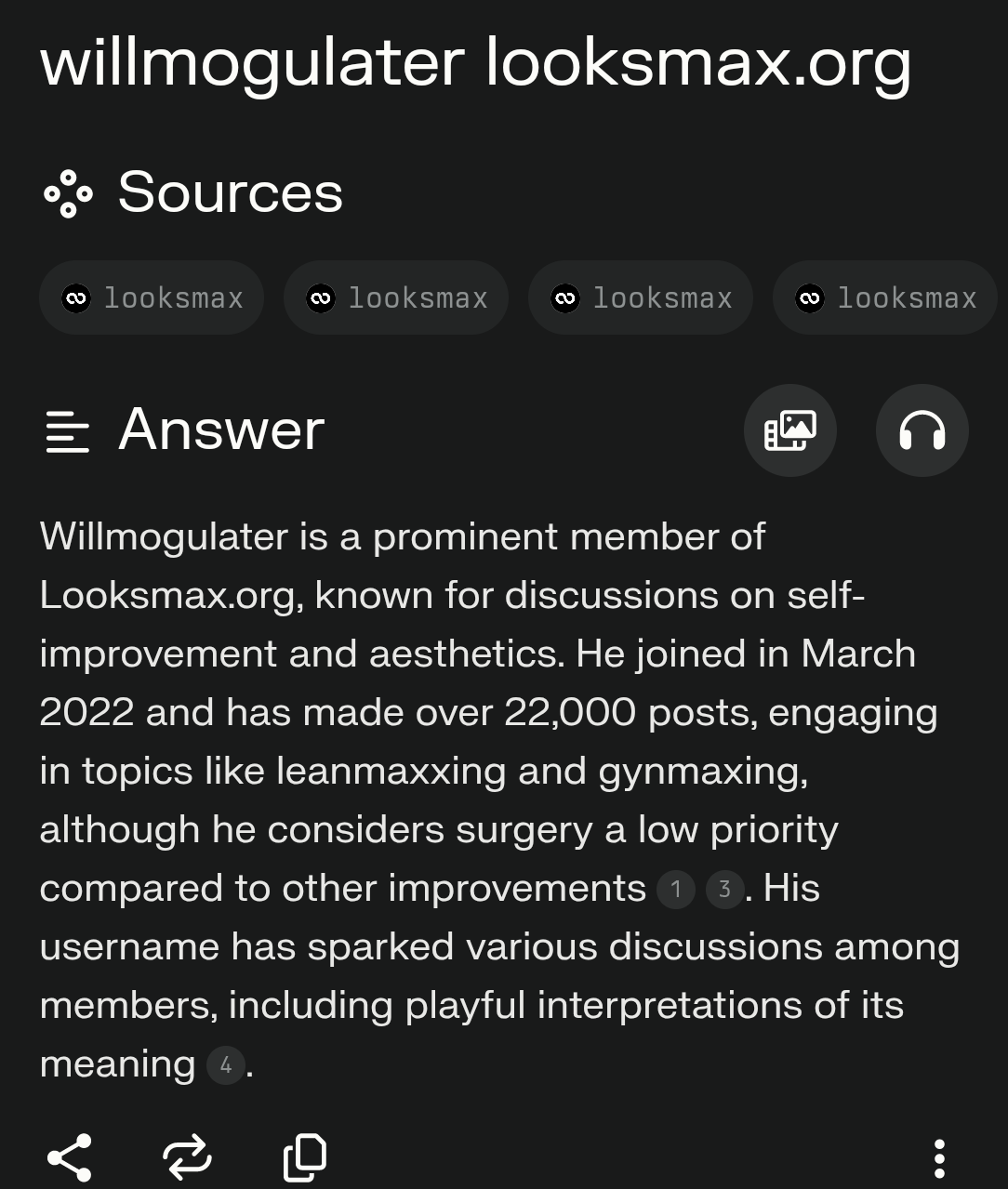Tap the headphones icon to listen to answer
This screenshot has height=1189, width=1008.
[x=922, y=429]
